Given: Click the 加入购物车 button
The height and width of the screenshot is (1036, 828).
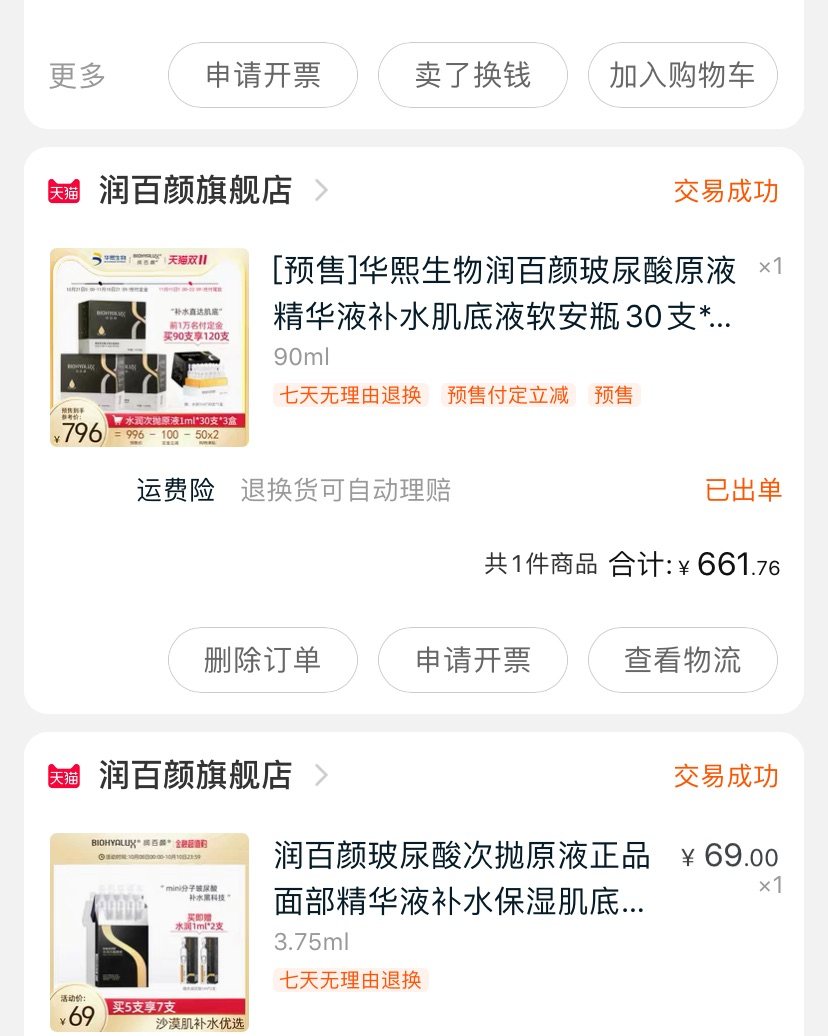Looking at the screenshot, I should tap(682, 75).
